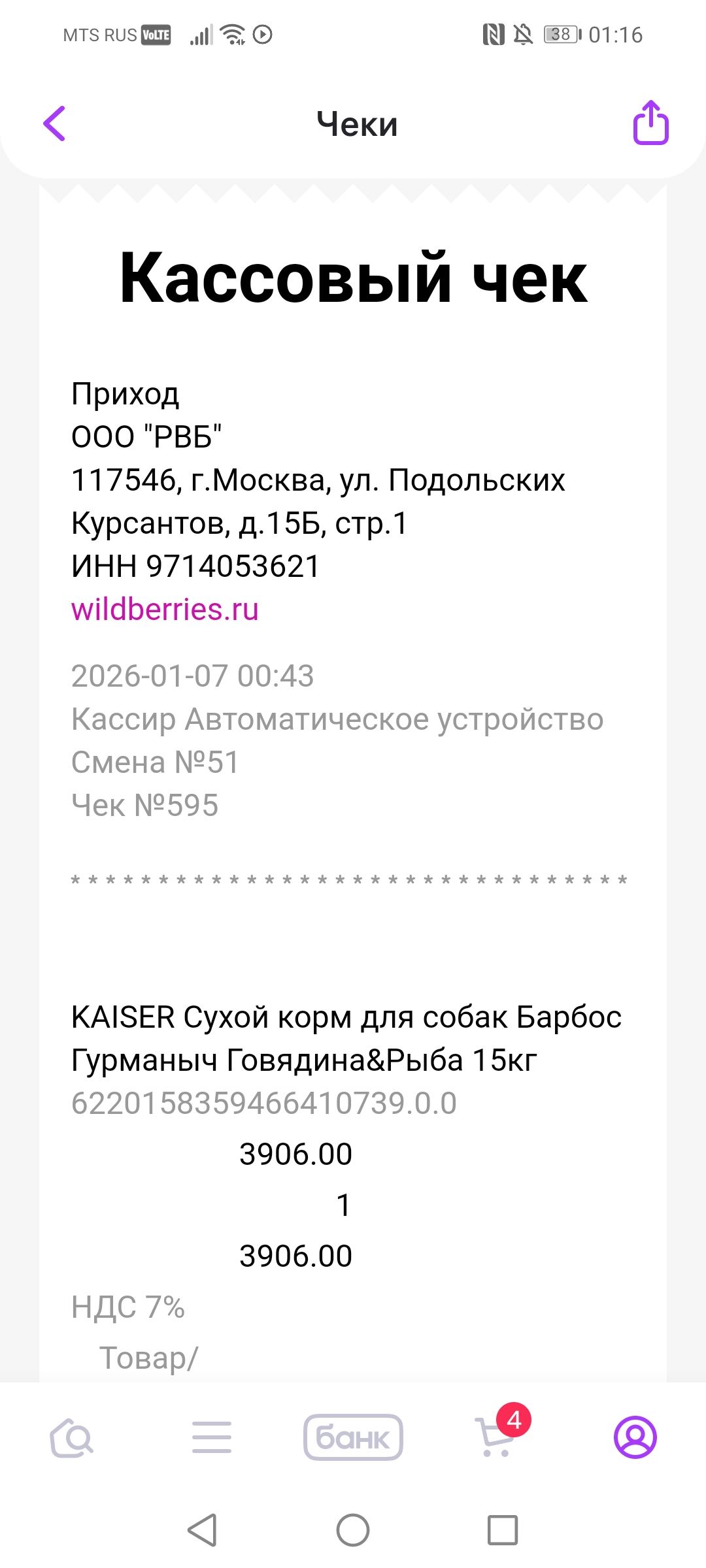The image size is (706, 1568).
Task: Go back from the Чеки screen
Action: (55, 123)
